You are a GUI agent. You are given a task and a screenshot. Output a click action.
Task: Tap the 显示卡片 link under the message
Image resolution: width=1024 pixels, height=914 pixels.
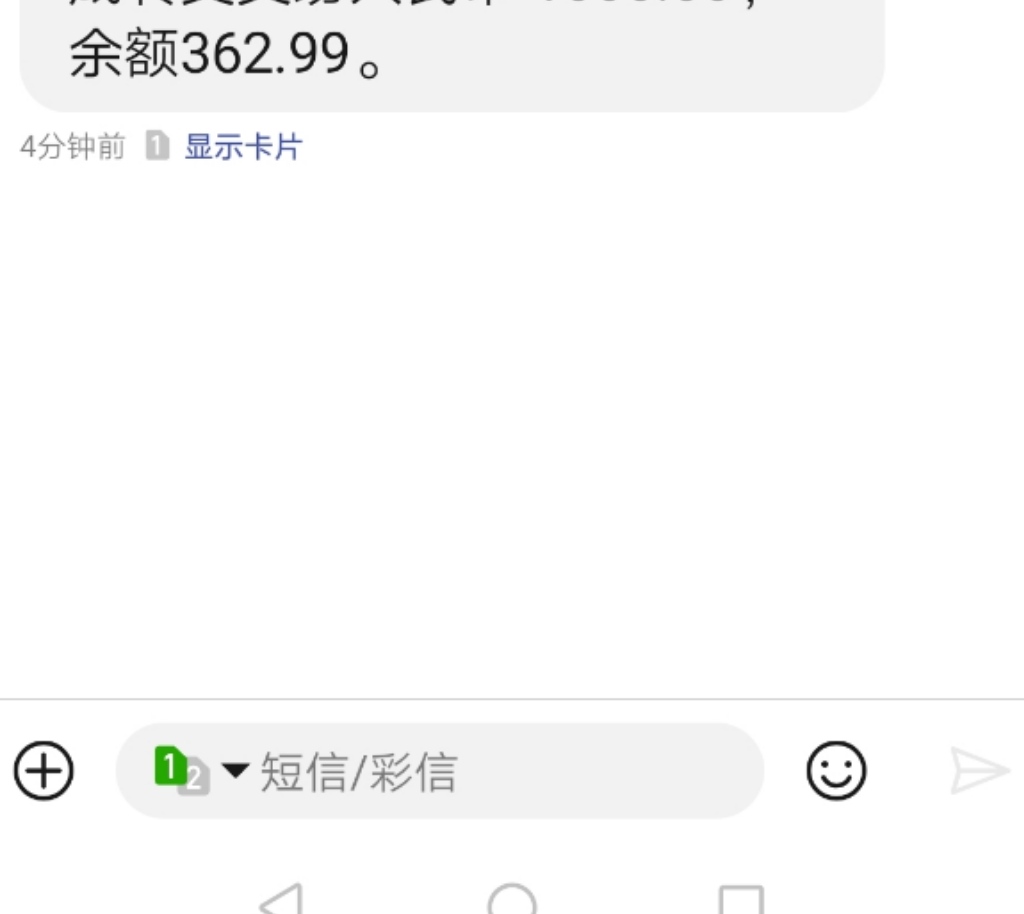coord(243,147)
